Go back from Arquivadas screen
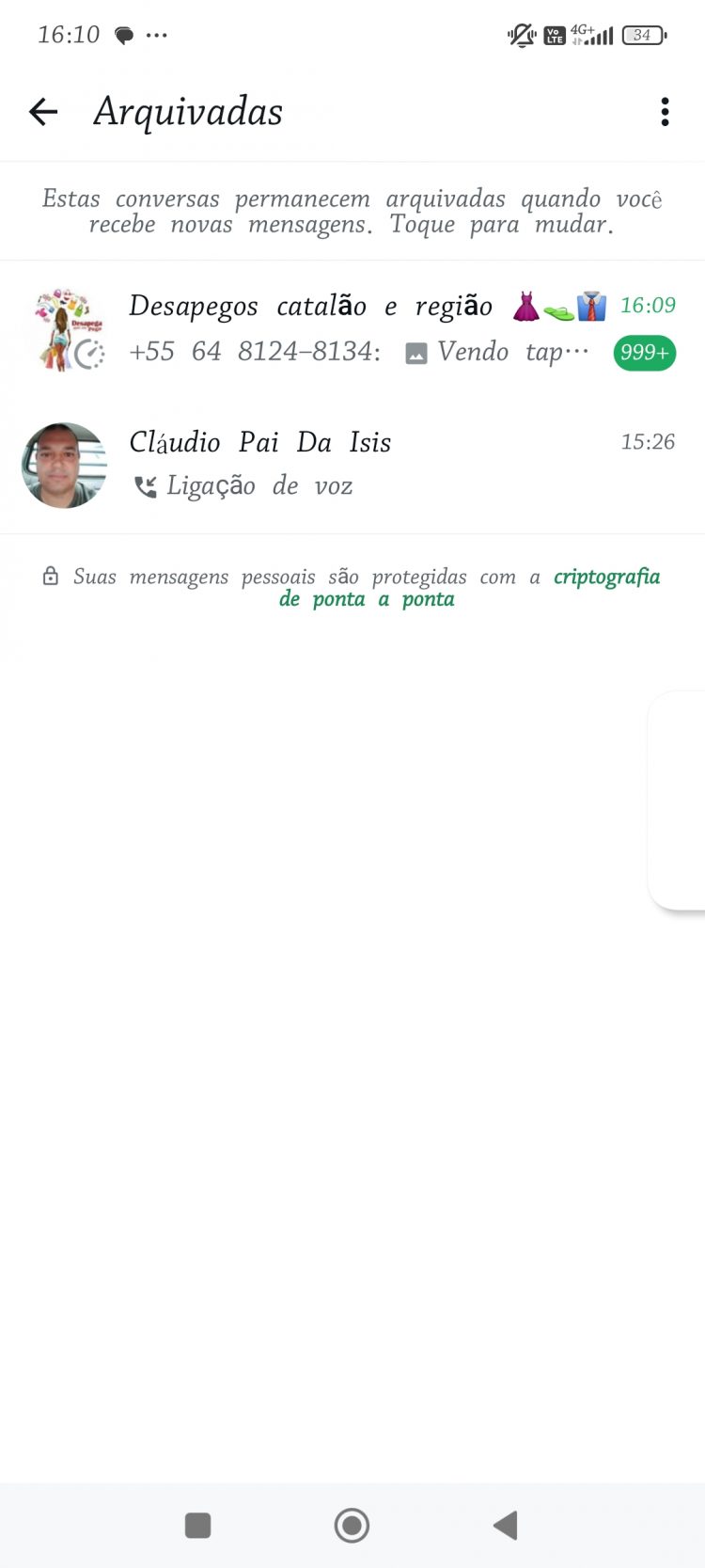The image size is (705, 1568). (43, 112)
